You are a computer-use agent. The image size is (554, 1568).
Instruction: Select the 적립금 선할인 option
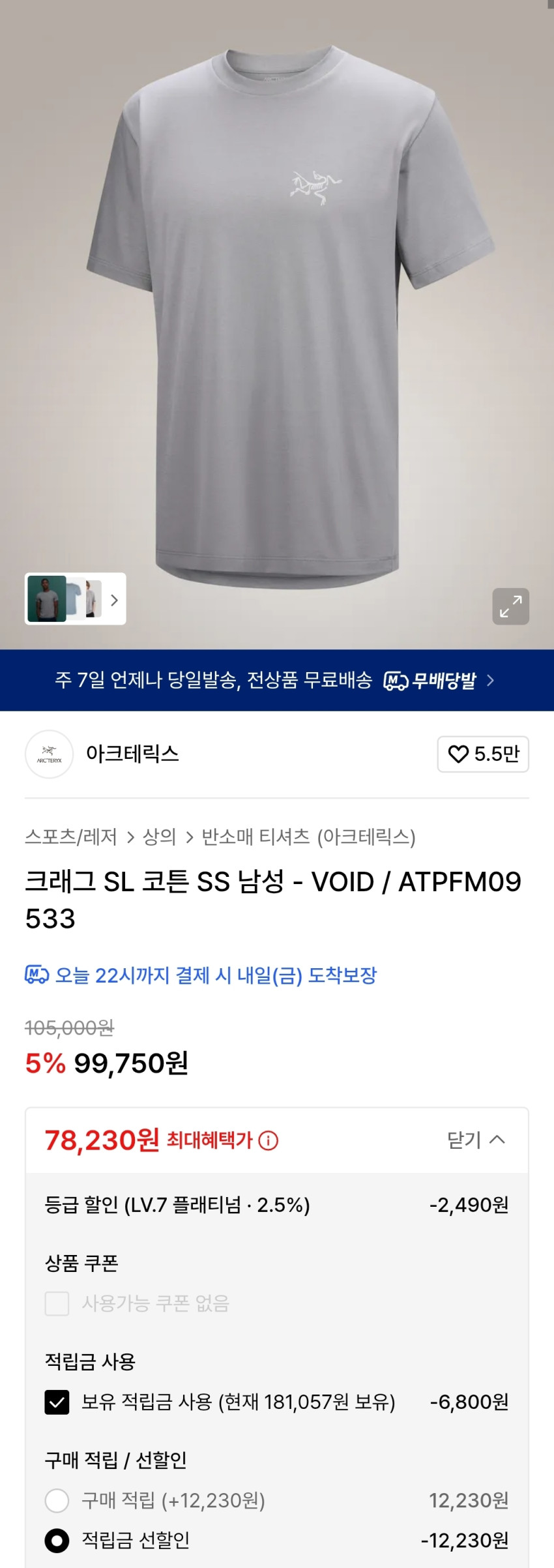pyautogui.click(x=57, y=1541)
